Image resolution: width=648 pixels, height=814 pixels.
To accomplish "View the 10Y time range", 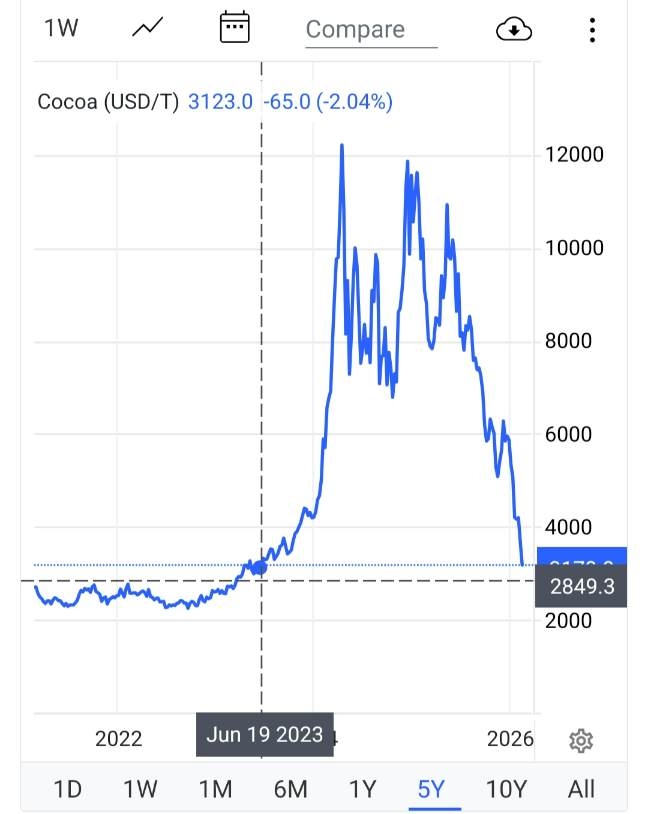I will (x=505, y=789).
